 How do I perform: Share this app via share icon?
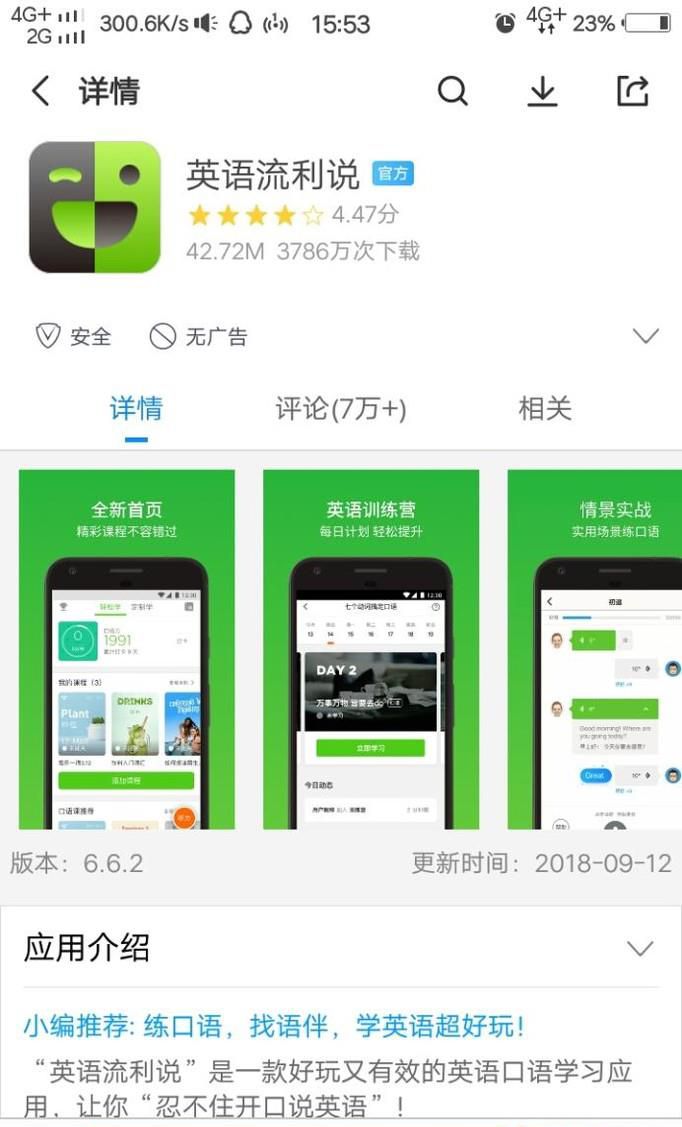[632, 92]
